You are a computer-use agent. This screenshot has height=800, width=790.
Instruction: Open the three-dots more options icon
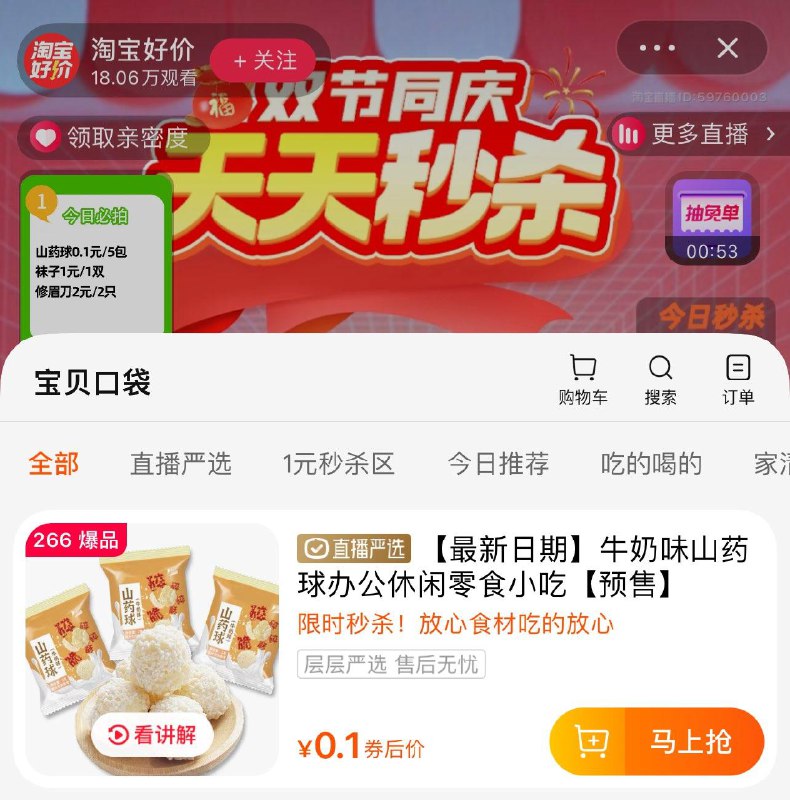[655, 45]
